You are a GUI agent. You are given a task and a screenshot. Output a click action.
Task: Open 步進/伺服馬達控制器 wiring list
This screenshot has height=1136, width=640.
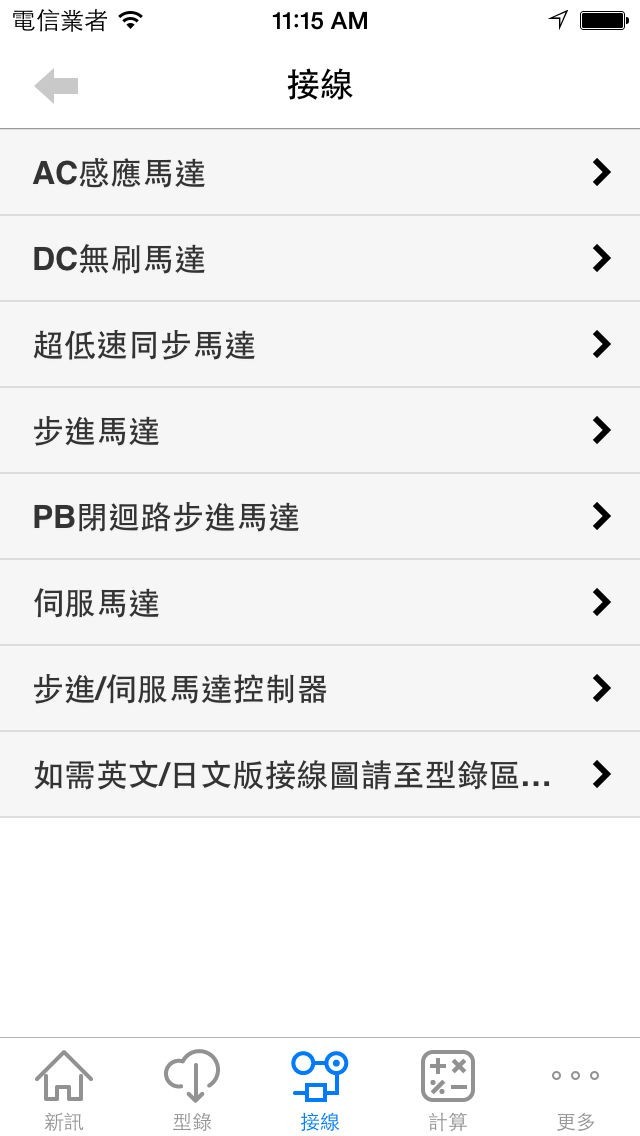(x=320, y=689)
